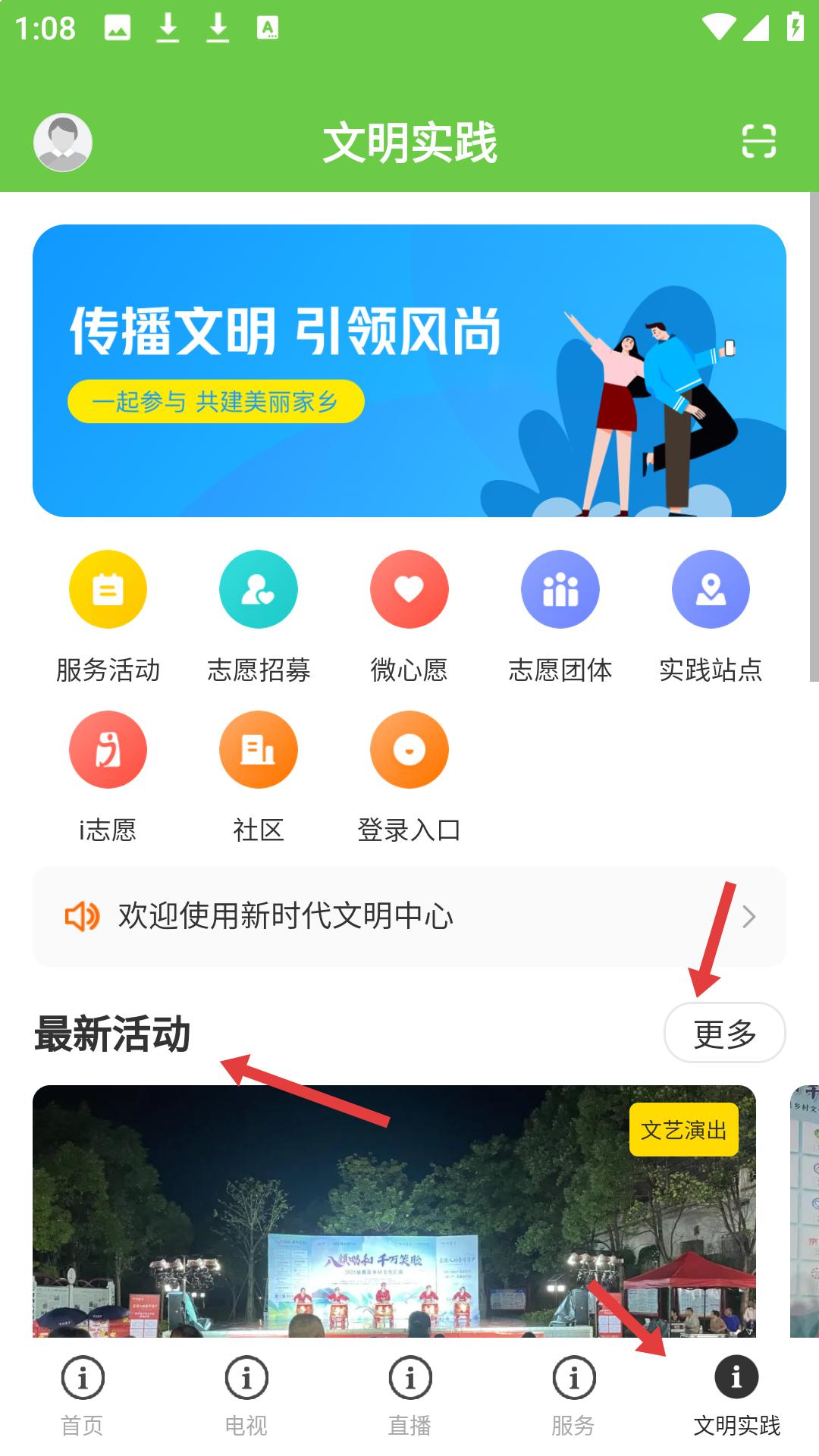819x1456 pixels.
Task: Switch to the 首页 tab
Action: click(82, 1395)
